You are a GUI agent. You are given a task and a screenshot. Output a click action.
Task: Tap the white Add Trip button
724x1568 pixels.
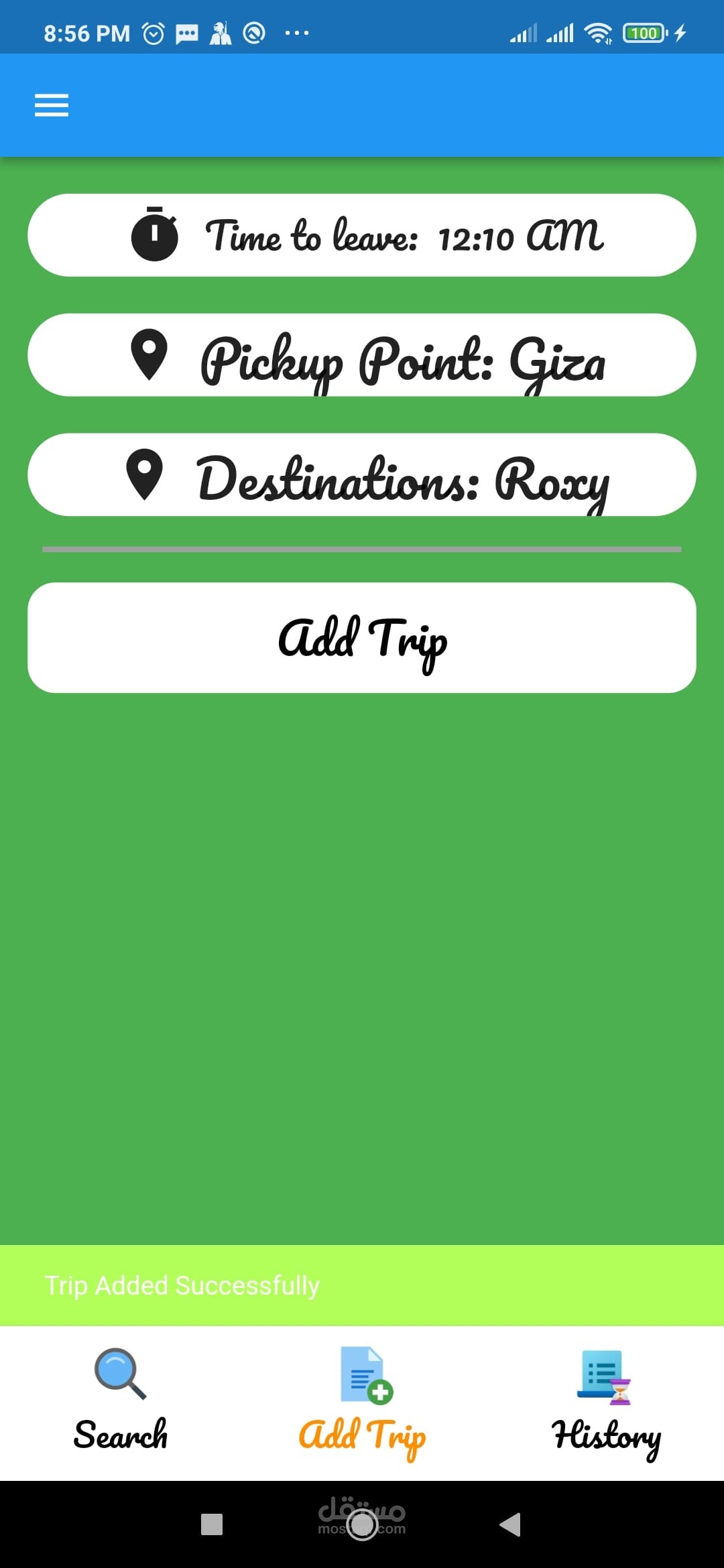pos(362,638)
